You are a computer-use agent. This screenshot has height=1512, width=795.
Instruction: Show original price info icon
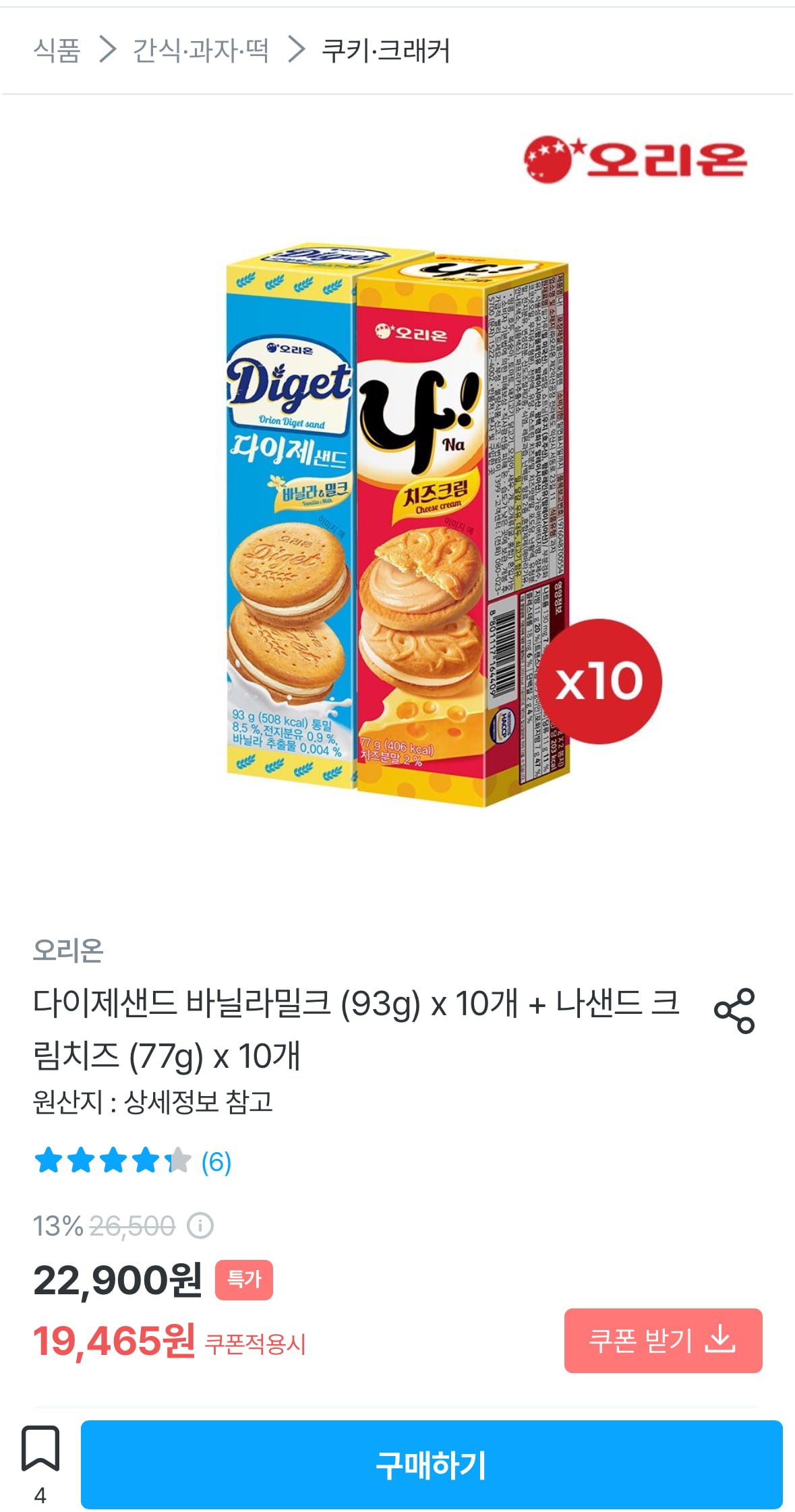point(200,1226)
